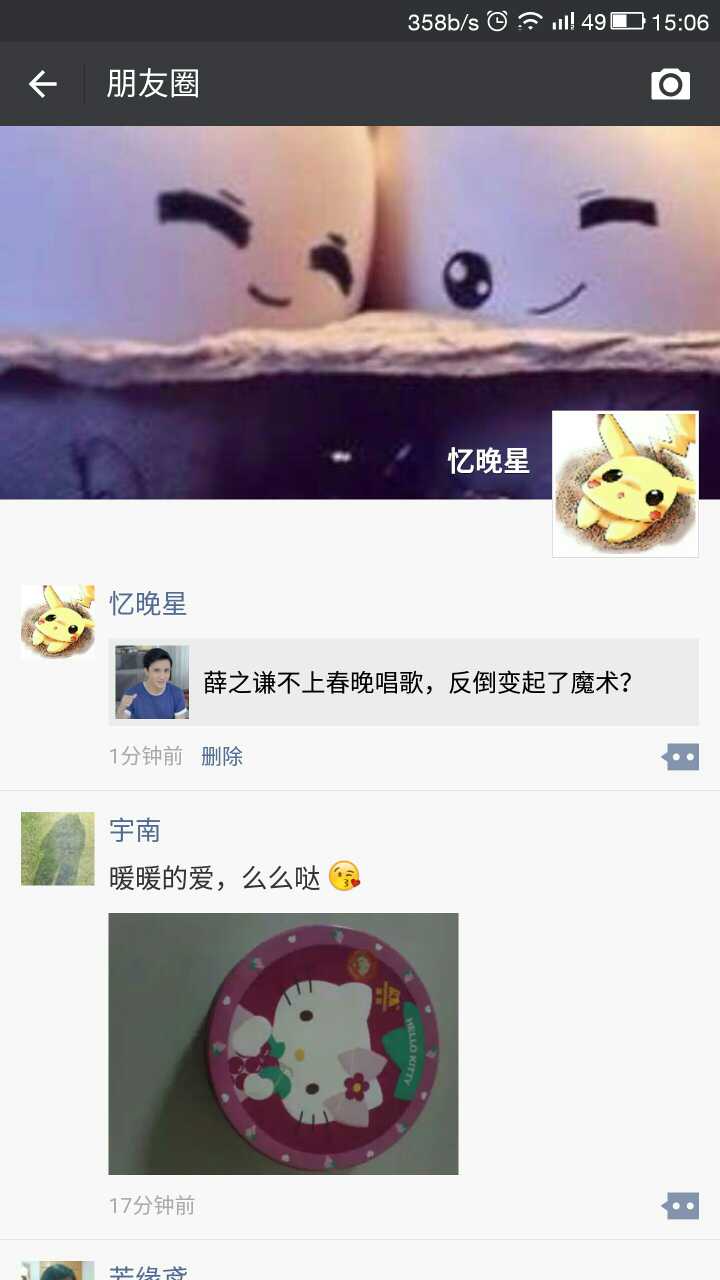
Task: Open 忆晚星's avatar beside the post
Action: click(58, 622)
